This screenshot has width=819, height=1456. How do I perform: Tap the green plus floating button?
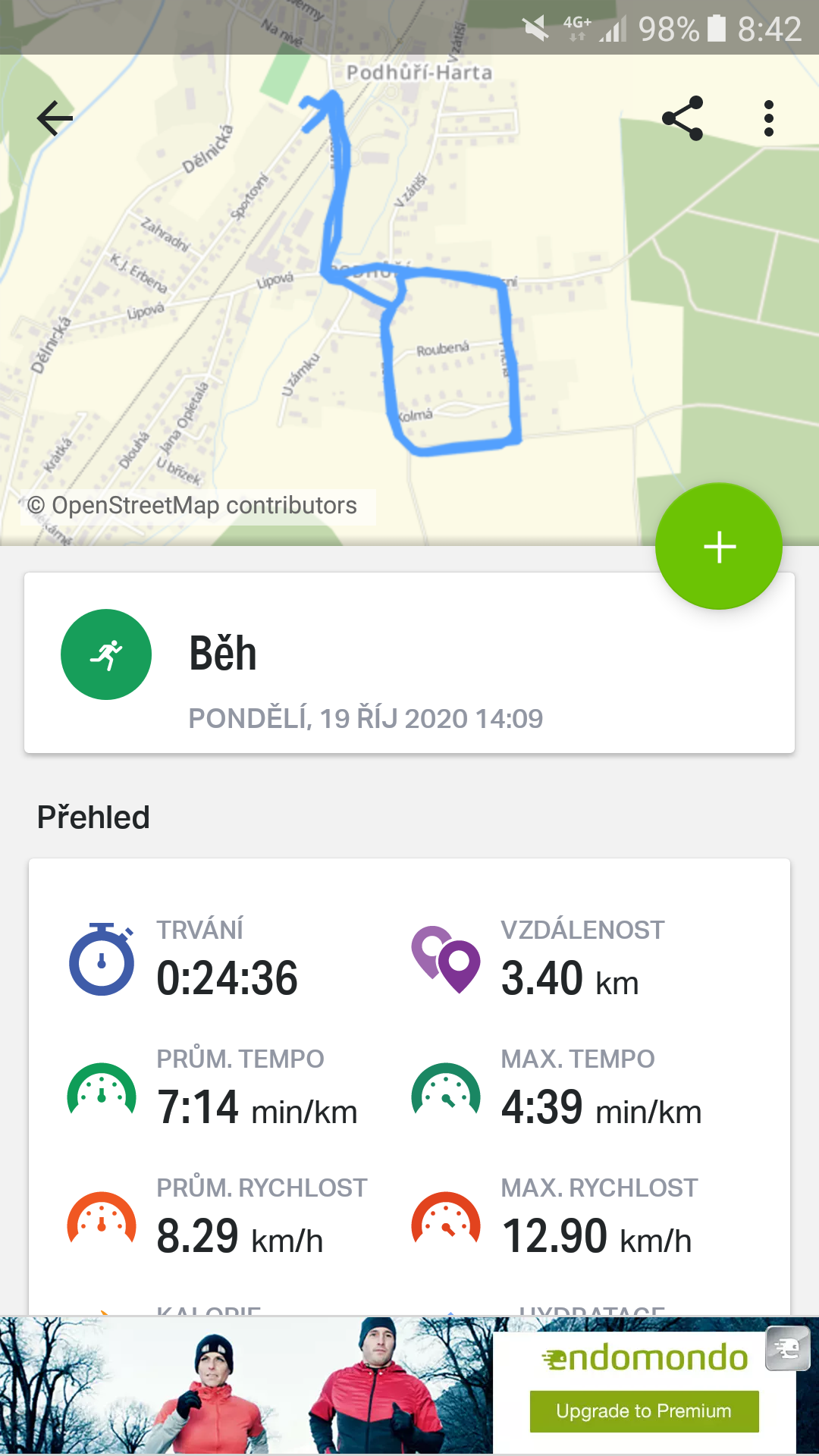point(719,546)
